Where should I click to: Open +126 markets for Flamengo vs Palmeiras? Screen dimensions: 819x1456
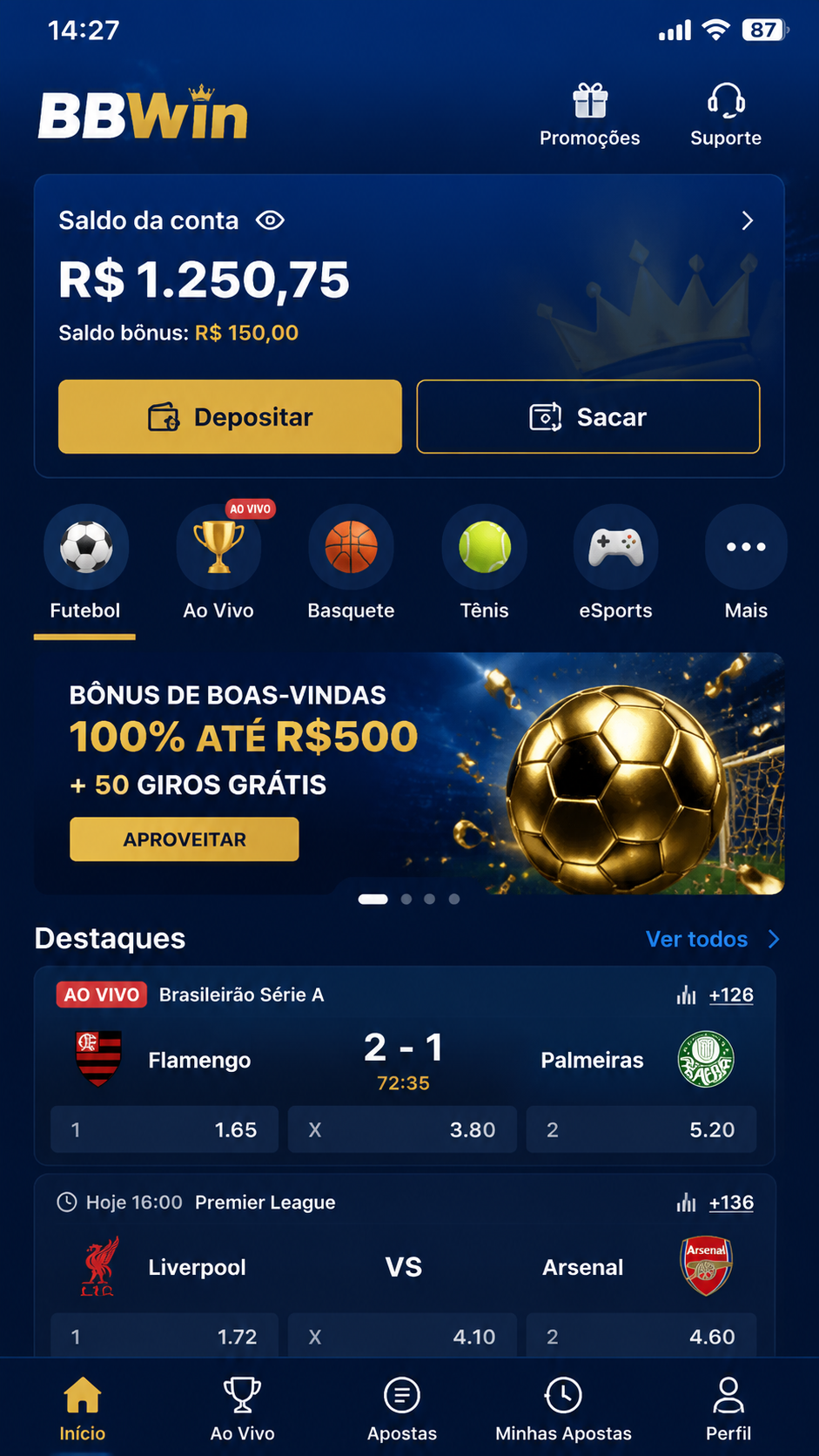click(715, 994)
